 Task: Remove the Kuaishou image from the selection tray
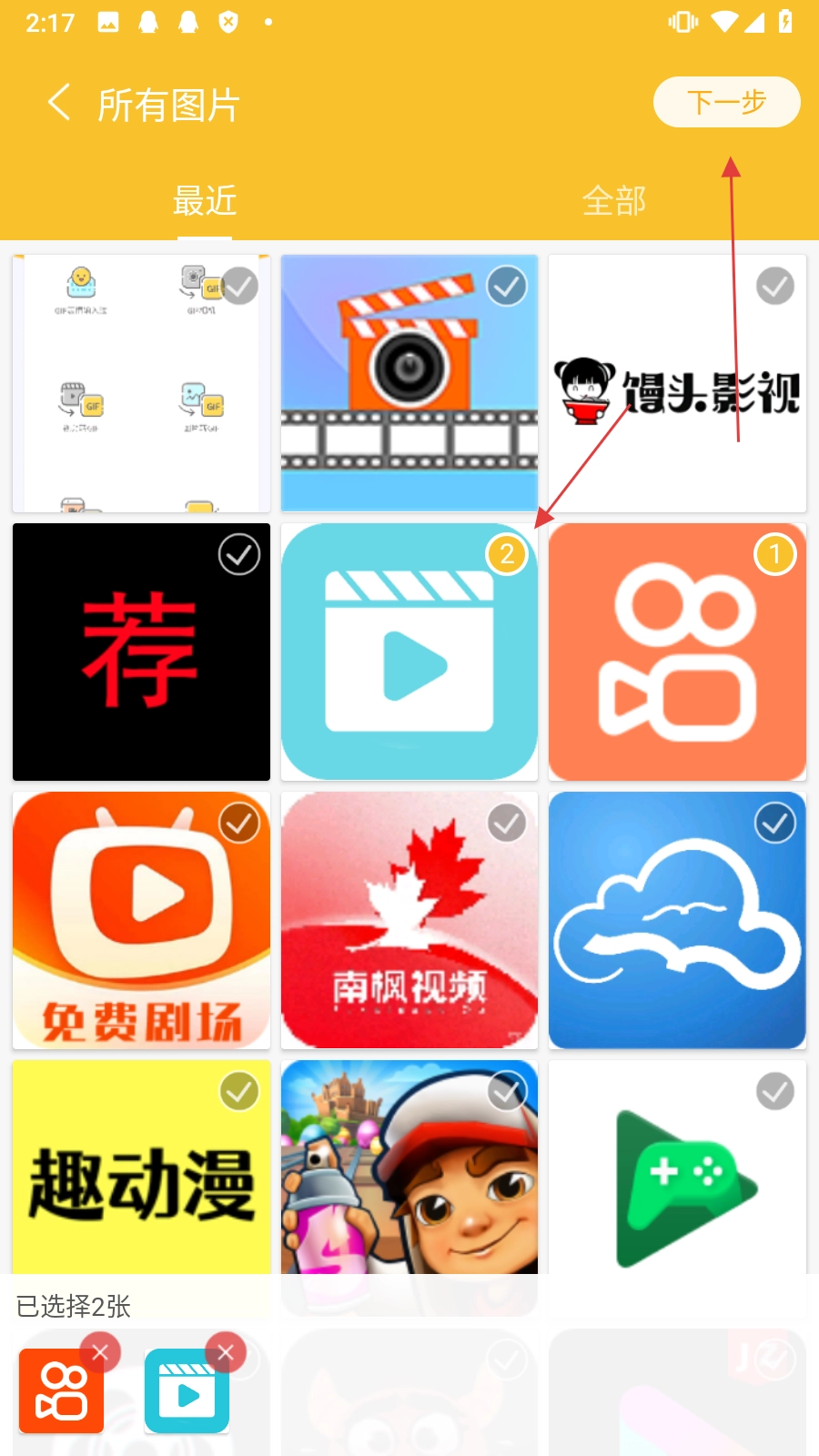(100, 1353)
